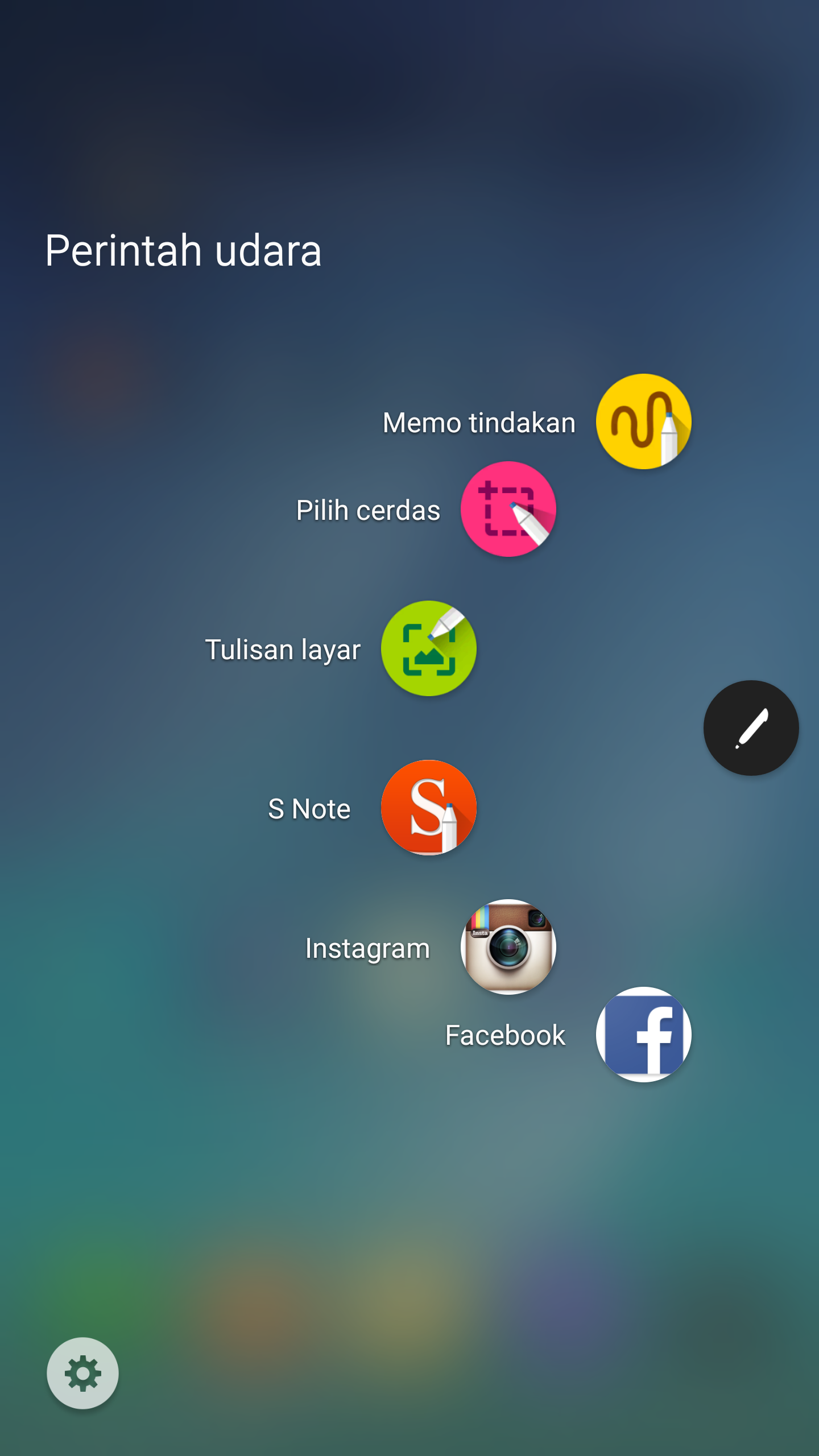Tap the floating pen button
819x1456 pixels.
coord(751,728)
